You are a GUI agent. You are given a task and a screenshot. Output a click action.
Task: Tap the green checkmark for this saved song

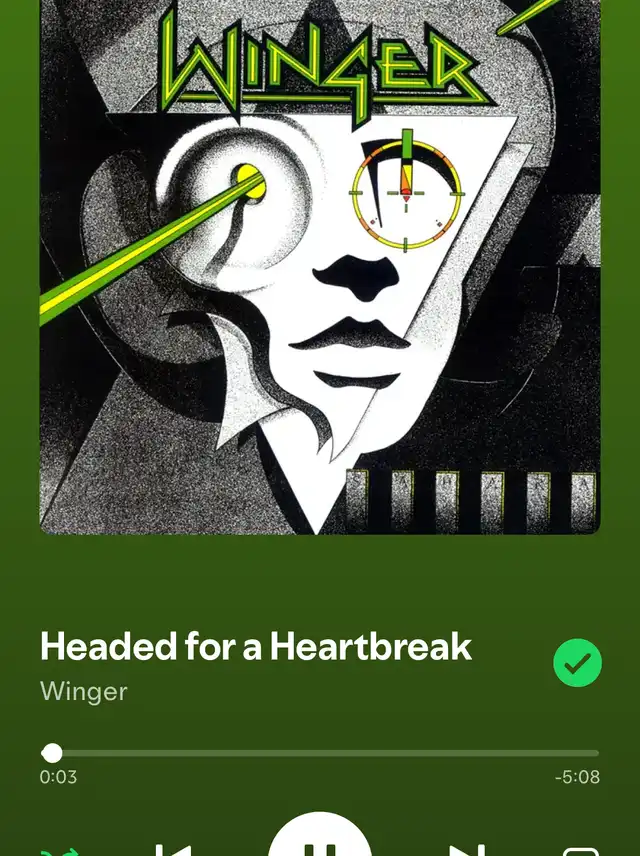coord(577,662)
